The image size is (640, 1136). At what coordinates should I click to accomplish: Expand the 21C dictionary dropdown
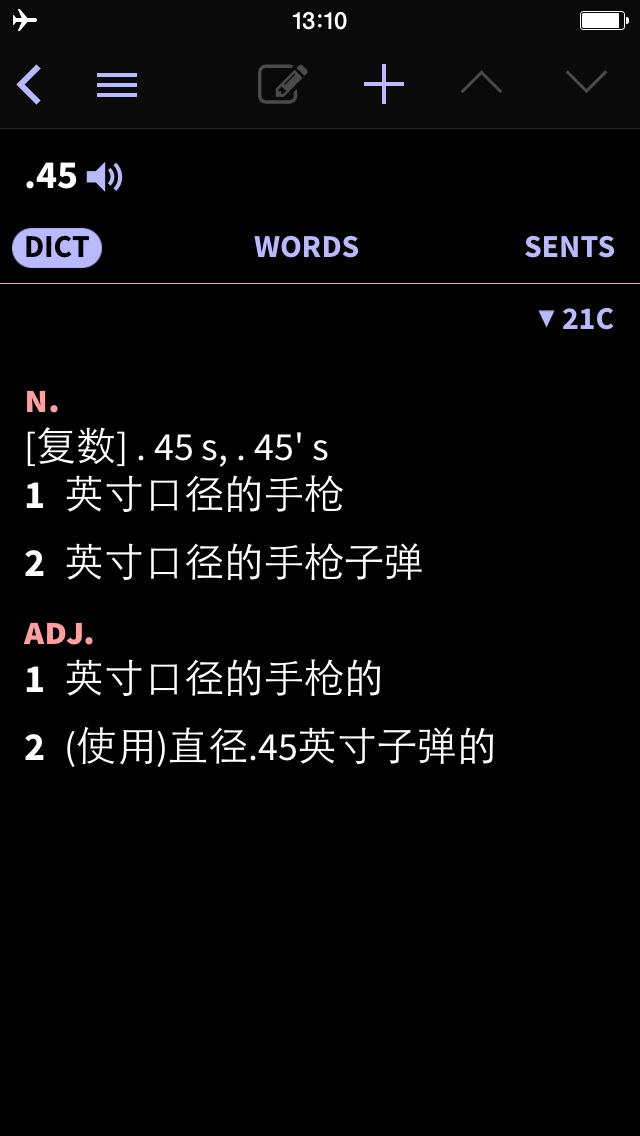click(x=576, y=319)
